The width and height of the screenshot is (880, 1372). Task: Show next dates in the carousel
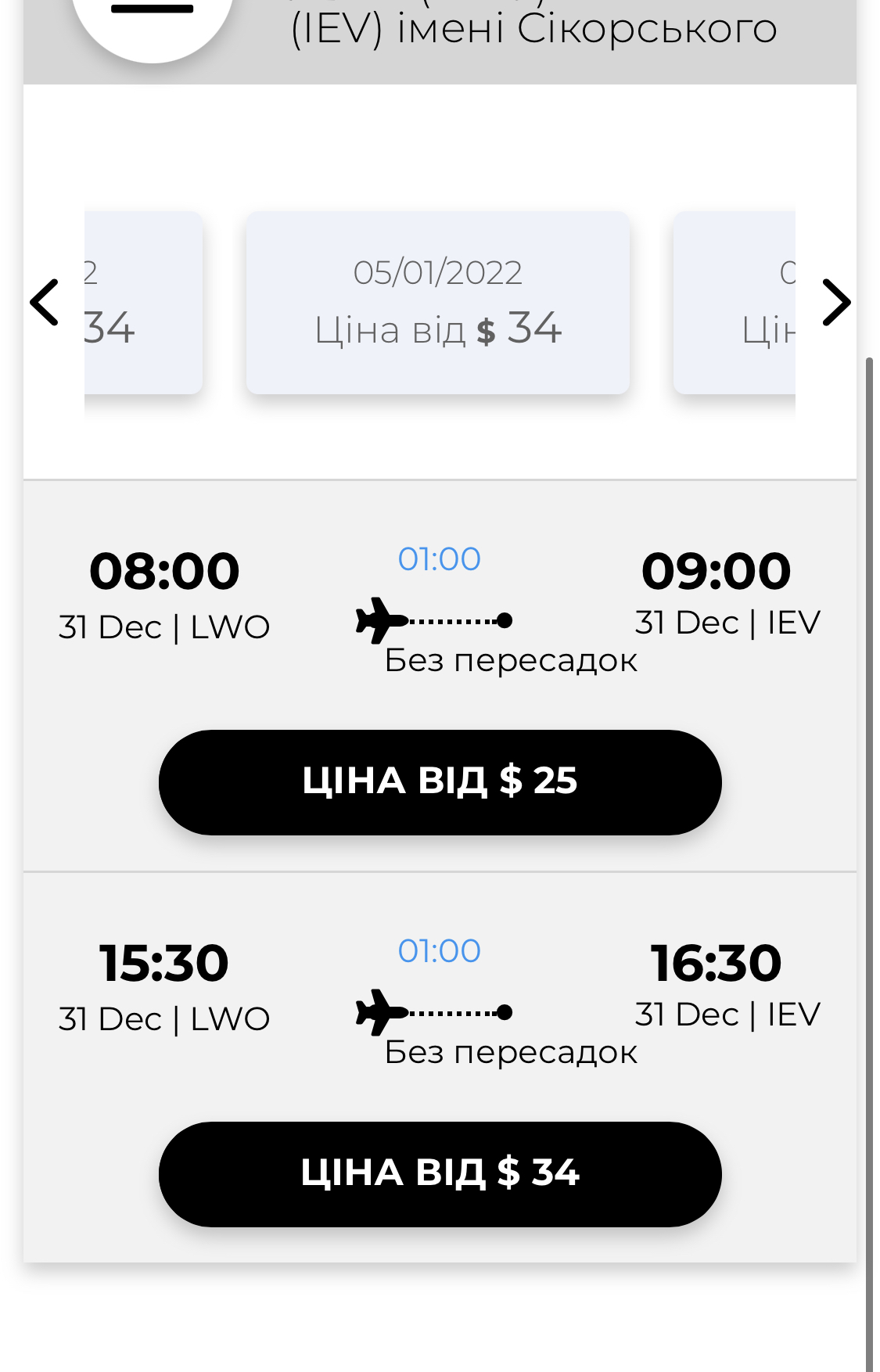tap(835, 302)
